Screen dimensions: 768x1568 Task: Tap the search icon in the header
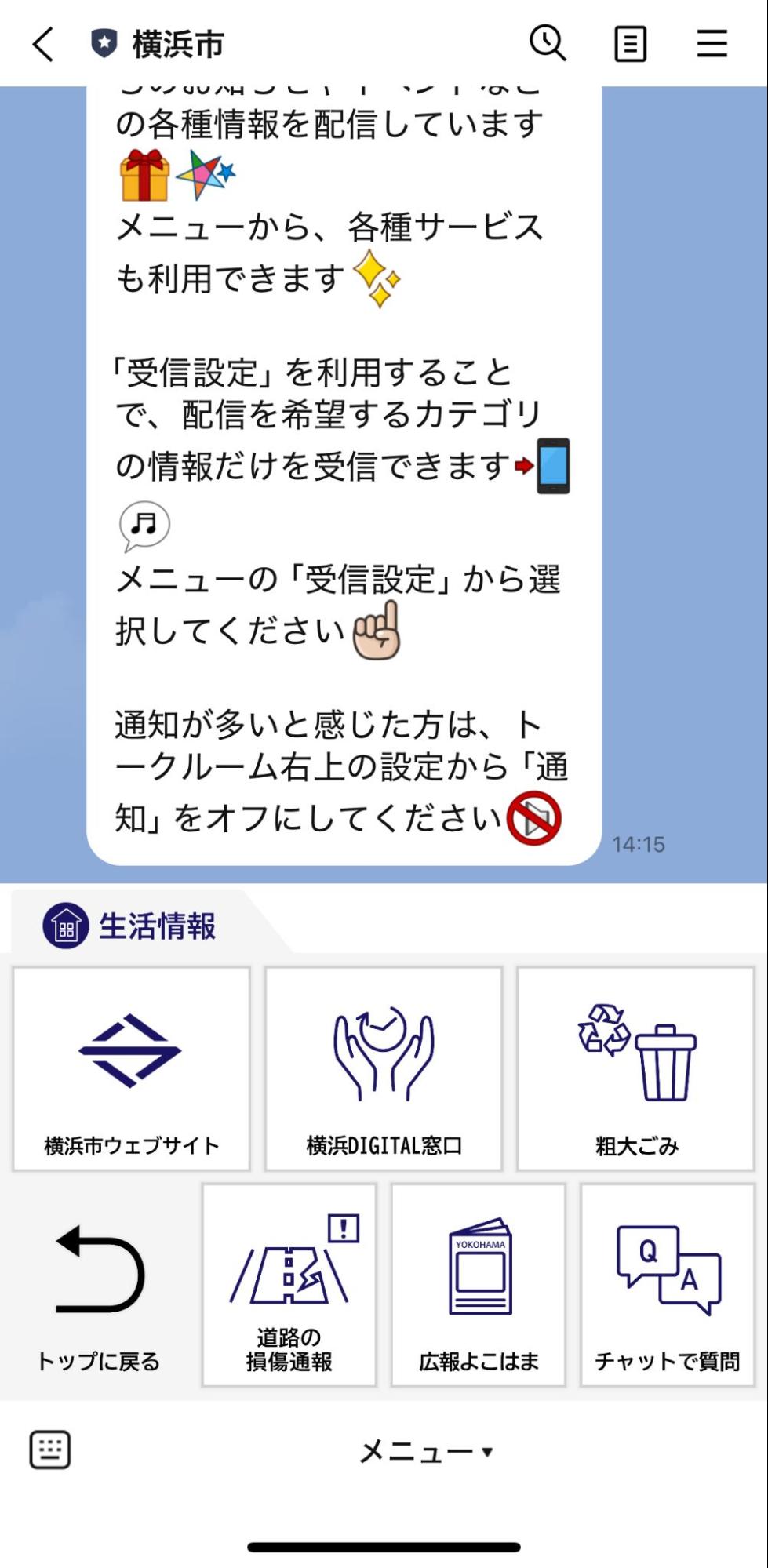pyautogui.click(x=548, y=45)
